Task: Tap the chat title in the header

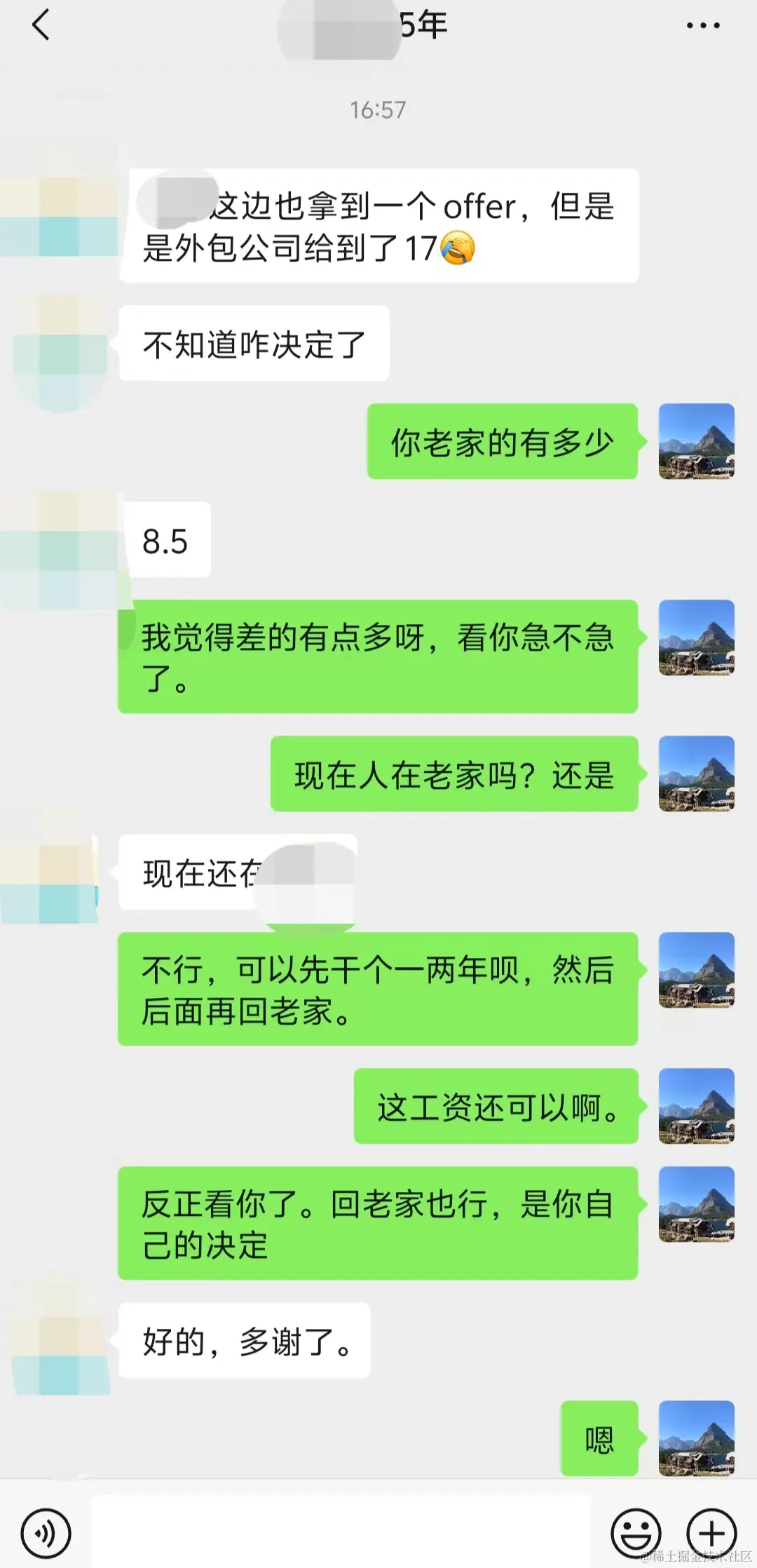Action: 393,26
